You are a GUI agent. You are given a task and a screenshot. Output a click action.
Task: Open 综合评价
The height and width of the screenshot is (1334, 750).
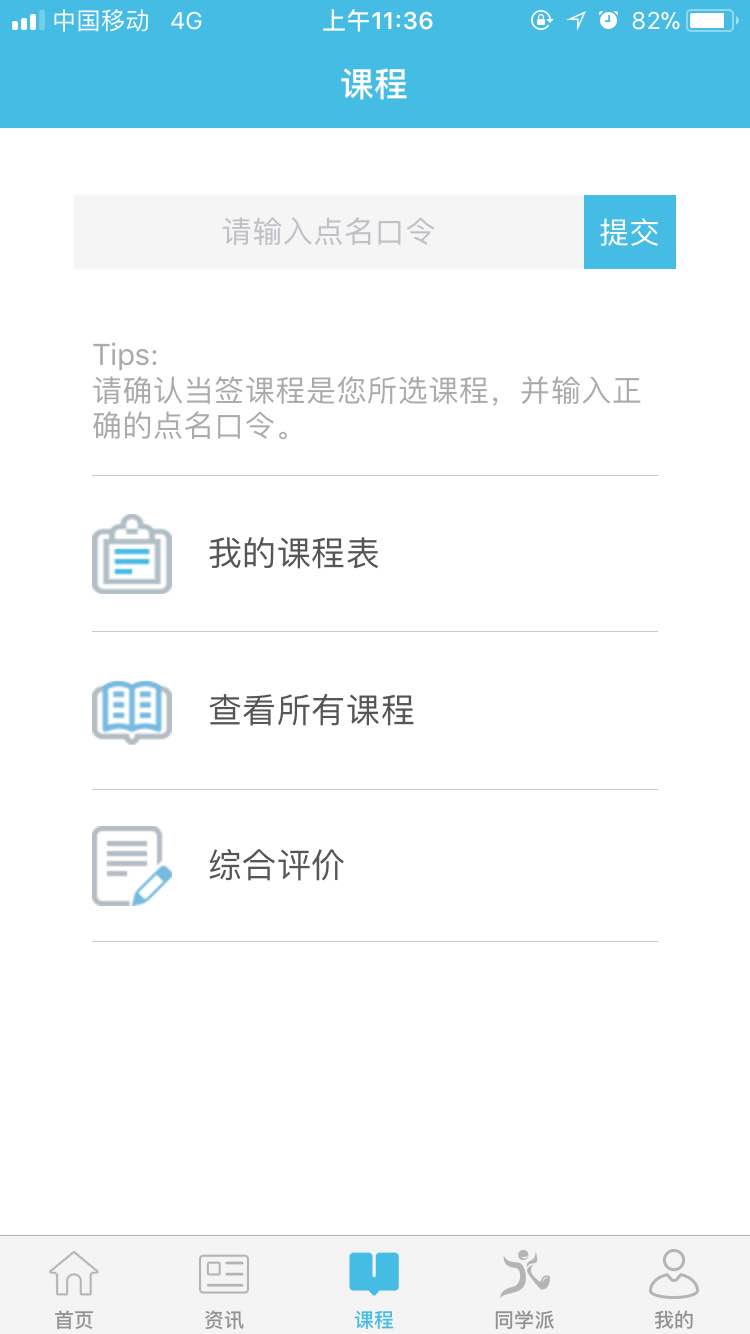click(375, 866)
